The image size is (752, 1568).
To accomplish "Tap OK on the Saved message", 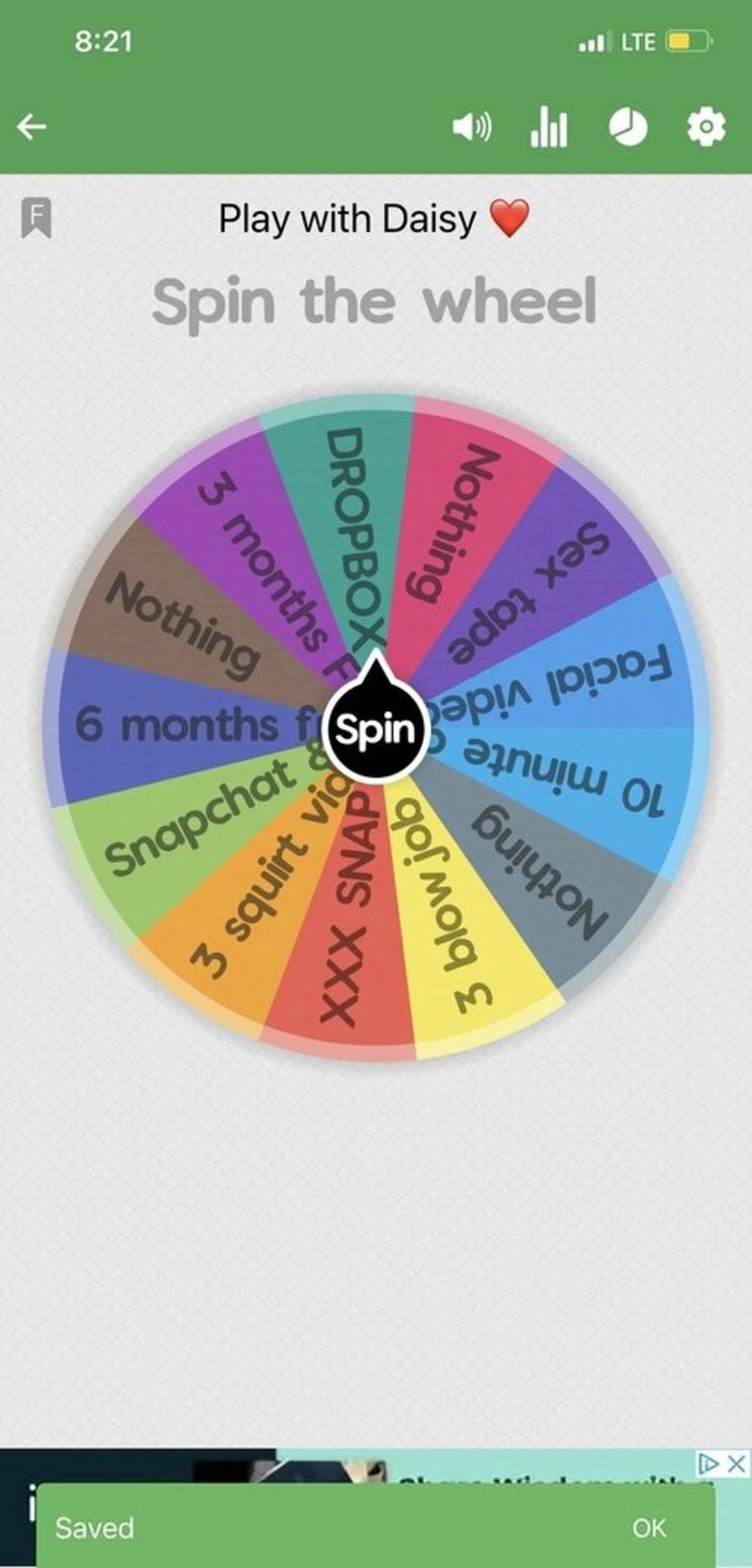I will tap(649, 1528).
